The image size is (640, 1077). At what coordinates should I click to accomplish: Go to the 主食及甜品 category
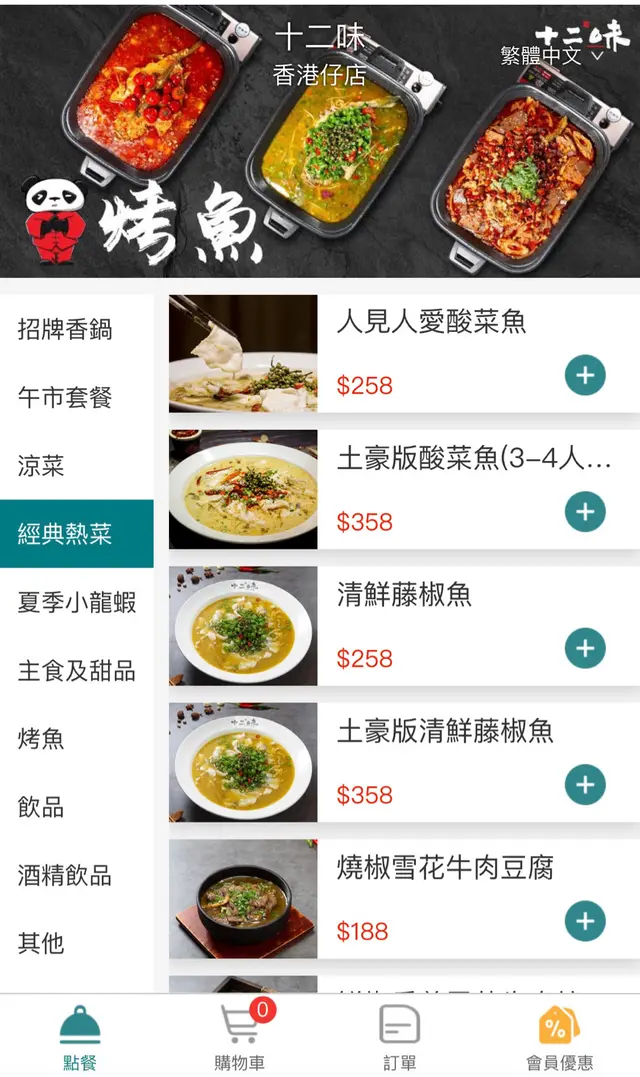tap(77, 671)
